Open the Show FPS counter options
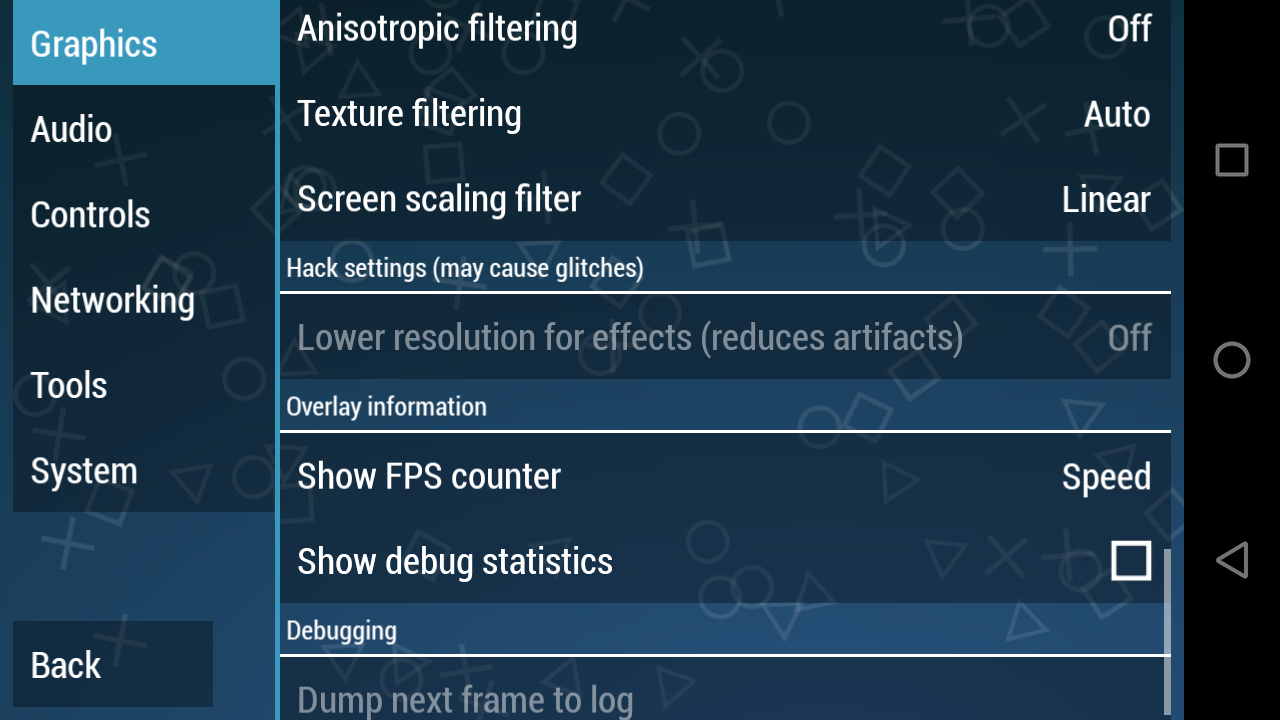This screenshot has width=1280, height=720. click(724, 476)
